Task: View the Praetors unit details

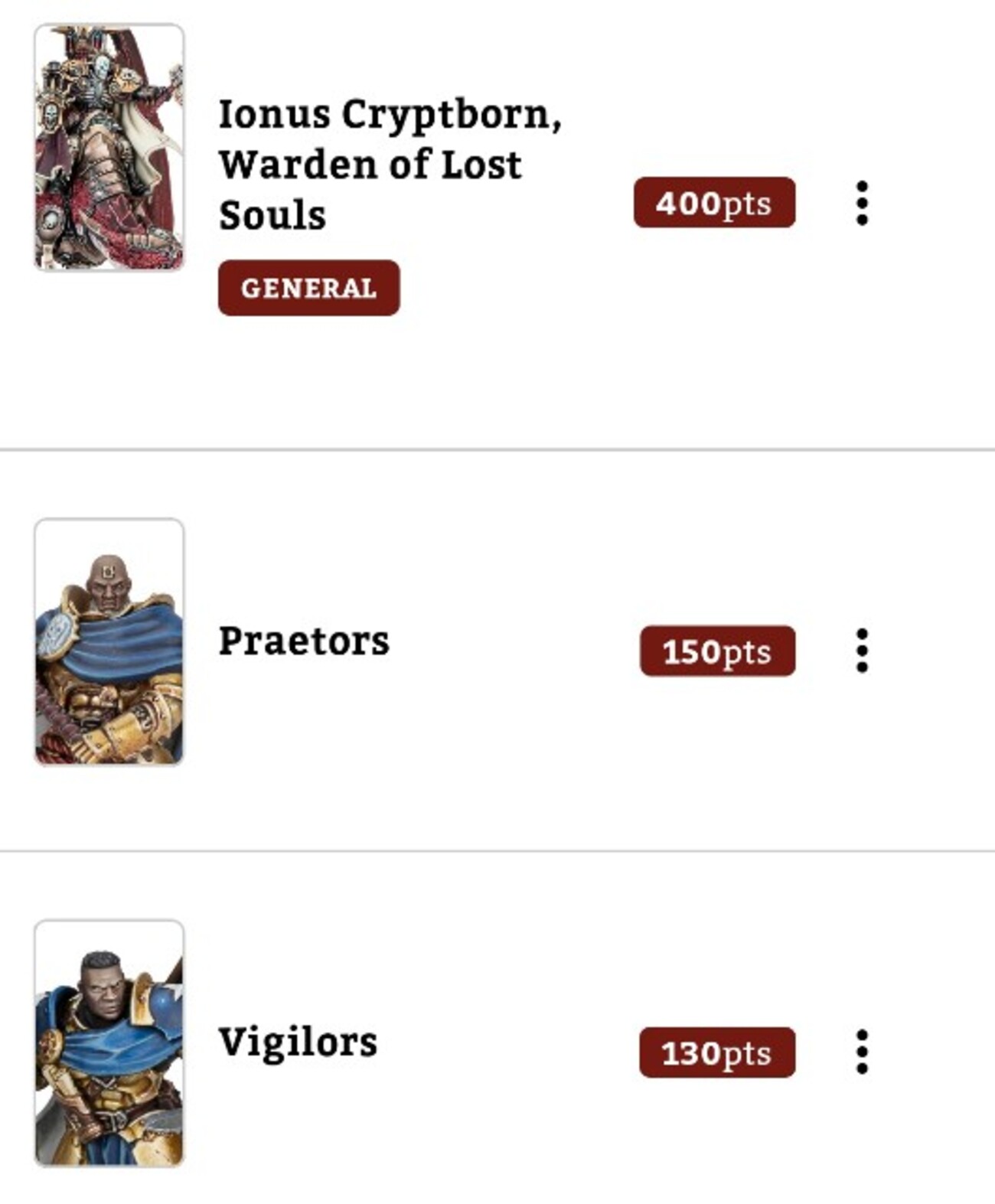Action: pos(304,641)
